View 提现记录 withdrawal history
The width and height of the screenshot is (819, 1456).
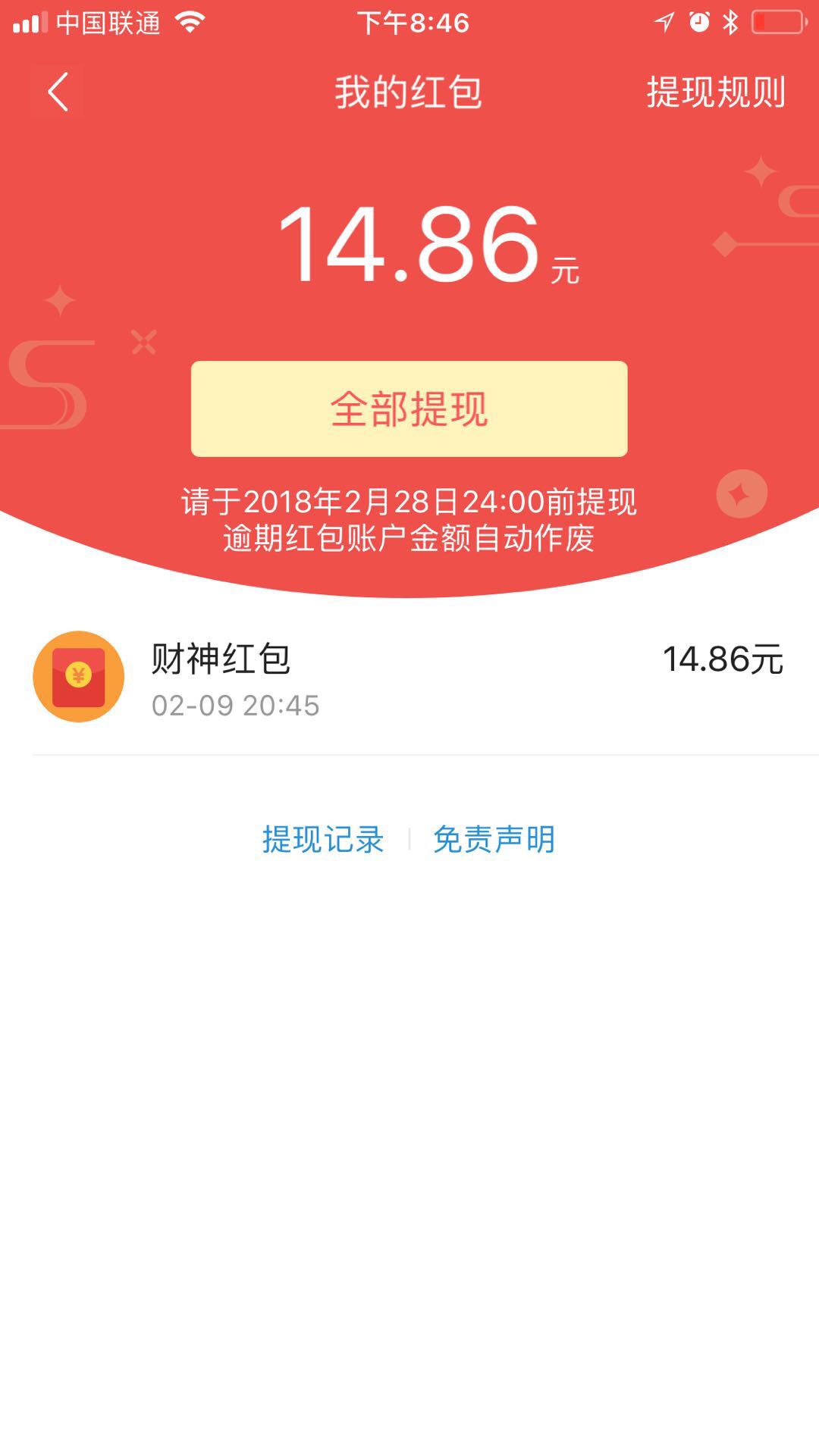pos(323,840)
